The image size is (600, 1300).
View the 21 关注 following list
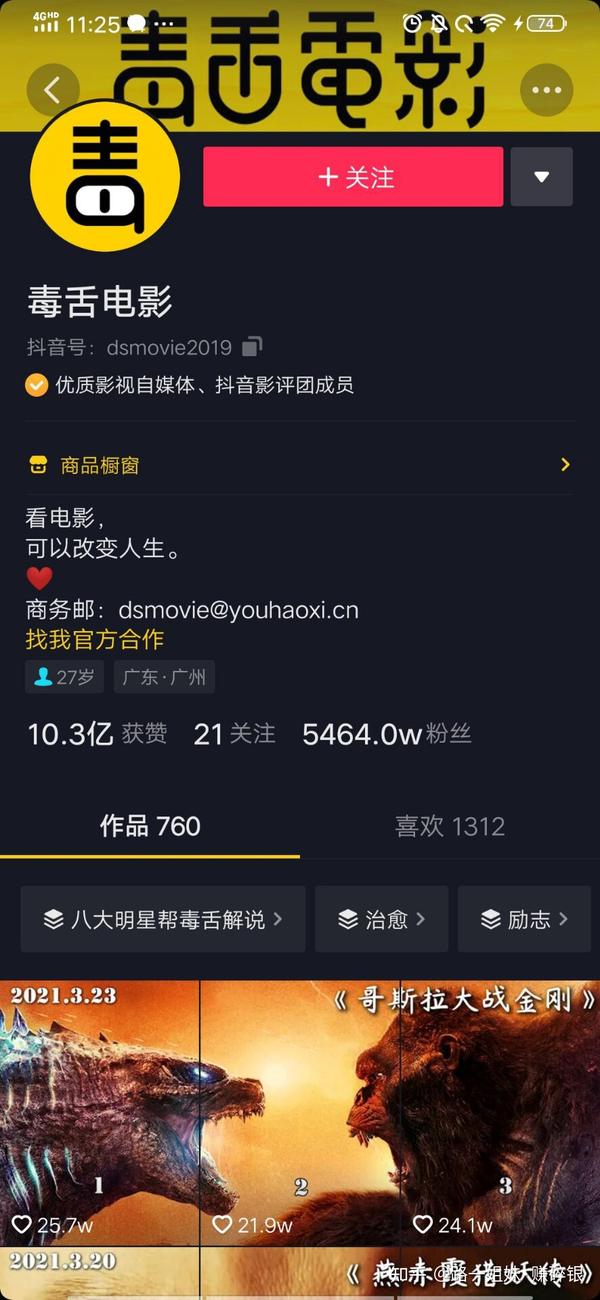click(234, 734)
